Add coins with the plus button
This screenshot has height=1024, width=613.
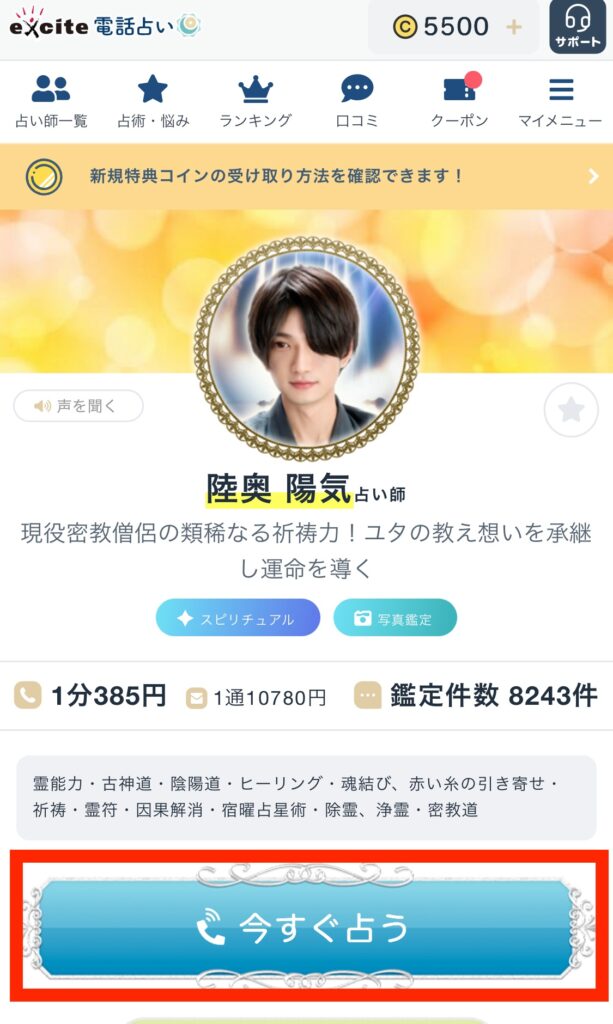click(x=514, y=27)
